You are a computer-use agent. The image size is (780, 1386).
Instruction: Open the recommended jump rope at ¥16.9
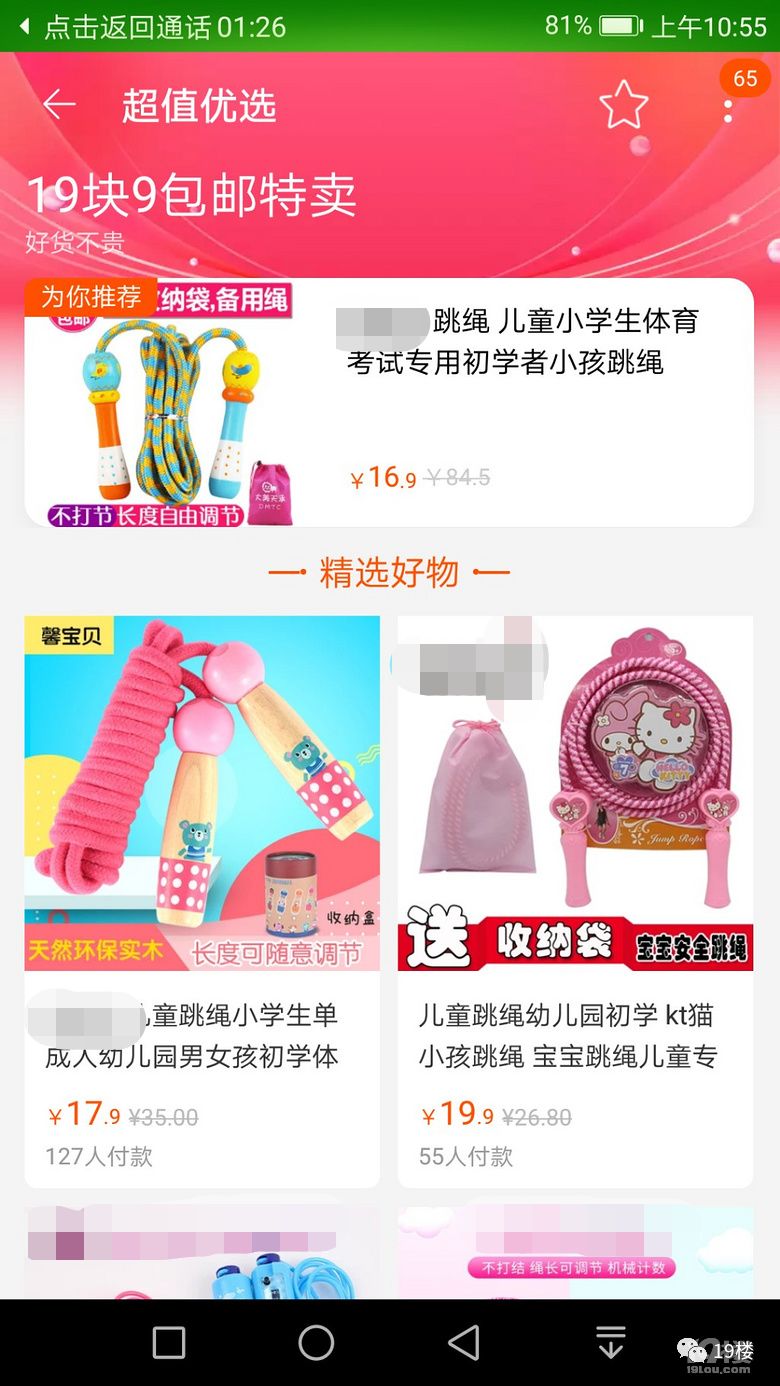tap(388, 402)
